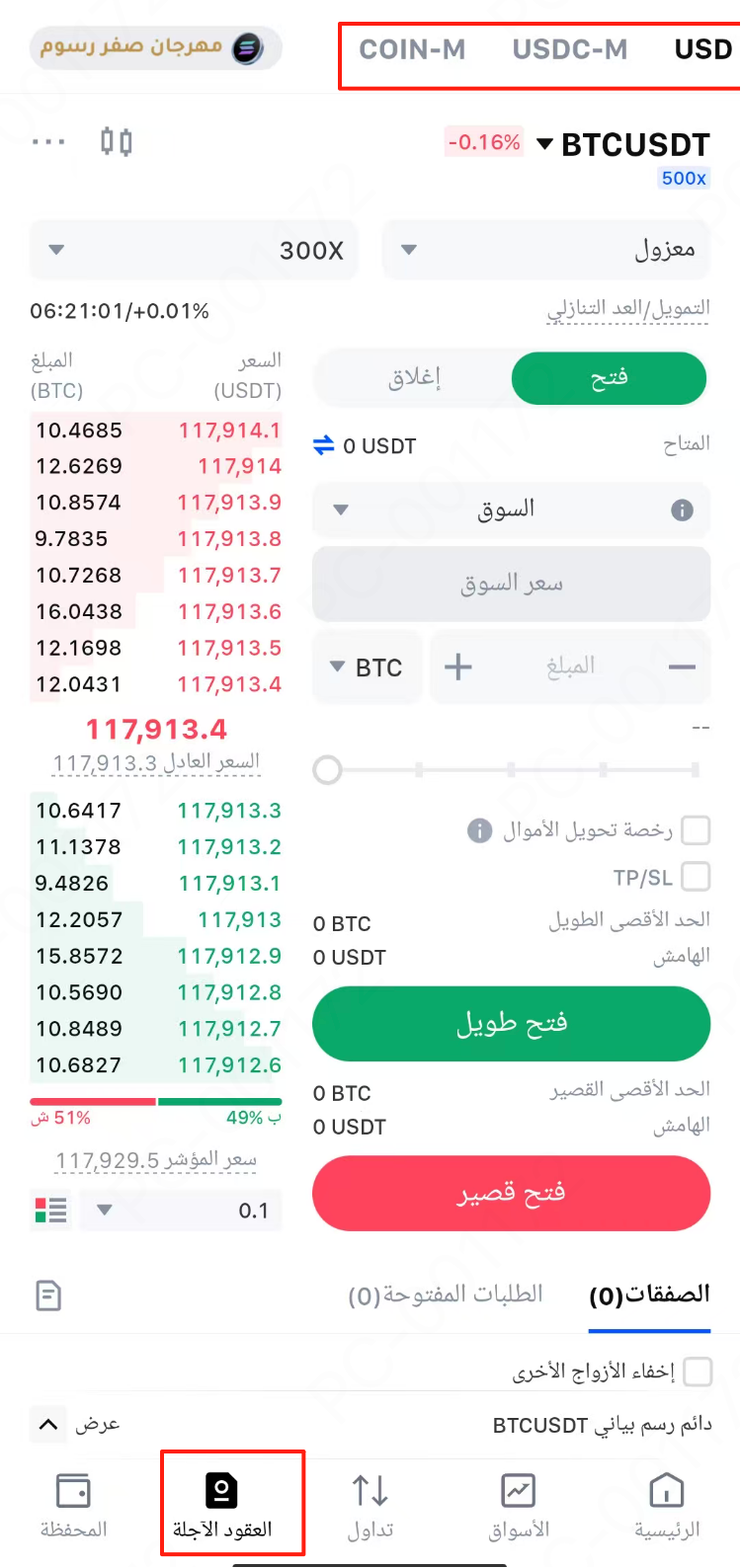
Task: Open the candlestick chart icon
Action: tap(117, 142)
